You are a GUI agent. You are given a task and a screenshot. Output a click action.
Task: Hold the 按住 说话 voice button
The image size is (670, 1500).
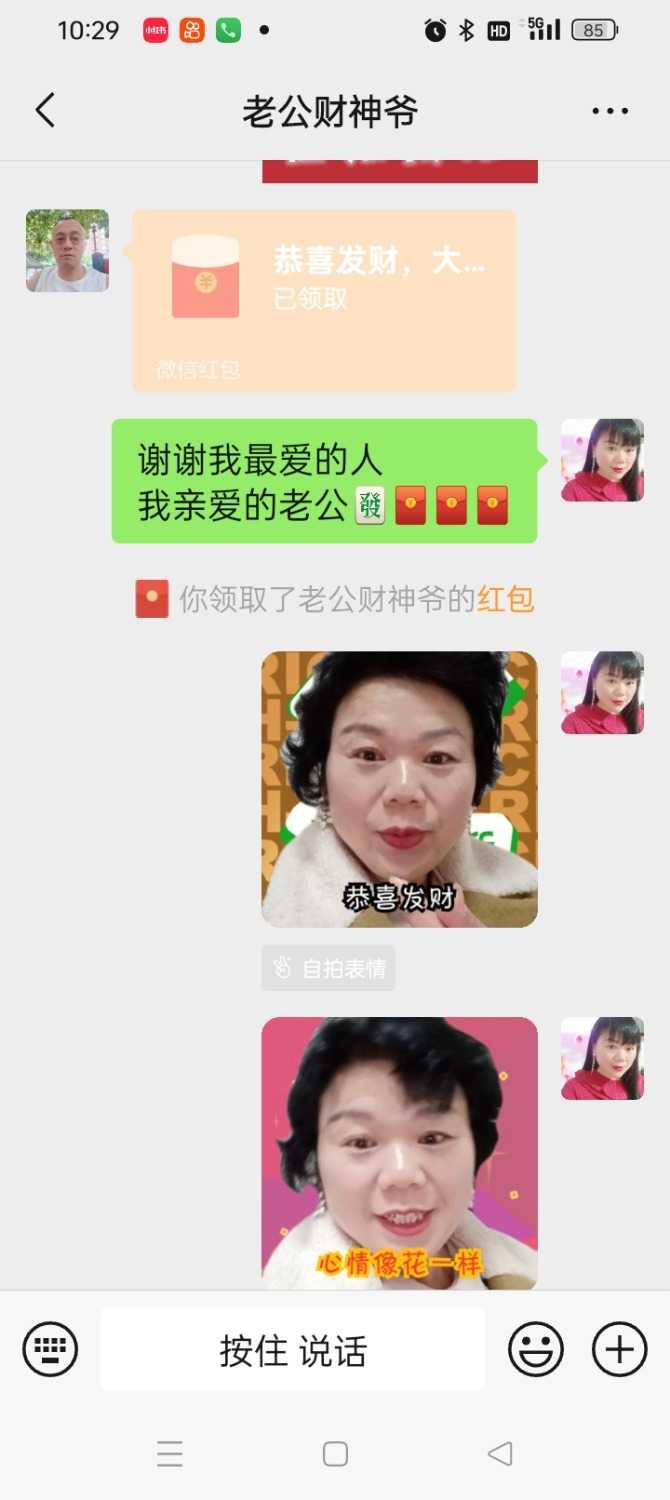(x=293, y=1350)
